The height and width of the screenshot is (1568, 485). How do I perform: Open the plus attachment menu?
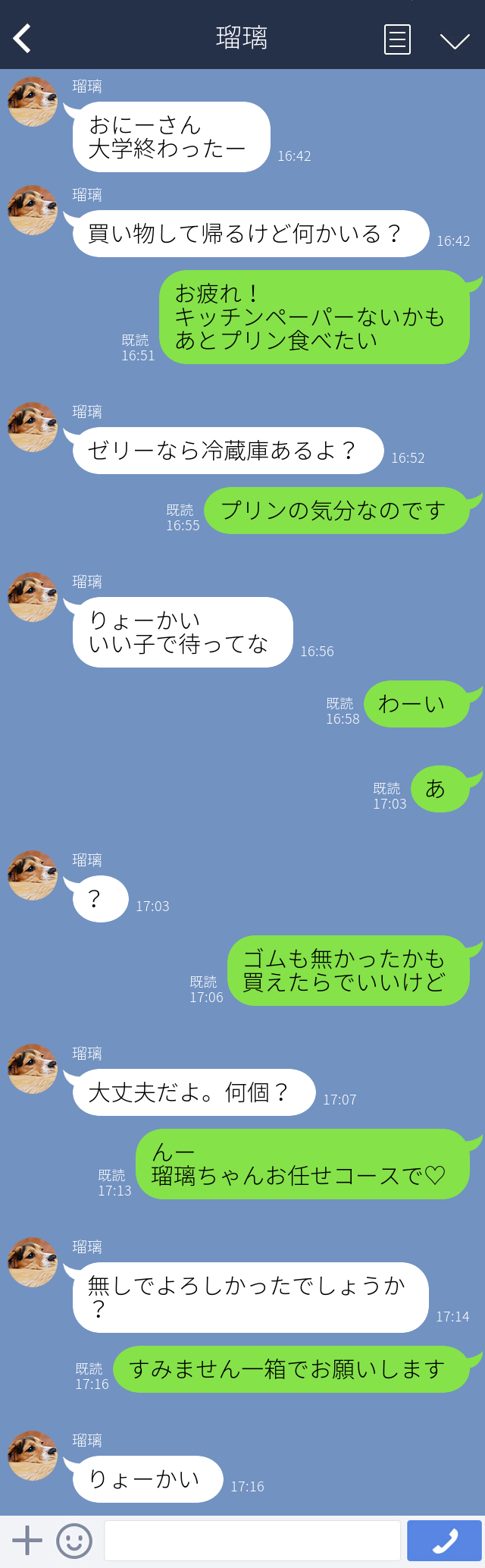pos(27,1541)
